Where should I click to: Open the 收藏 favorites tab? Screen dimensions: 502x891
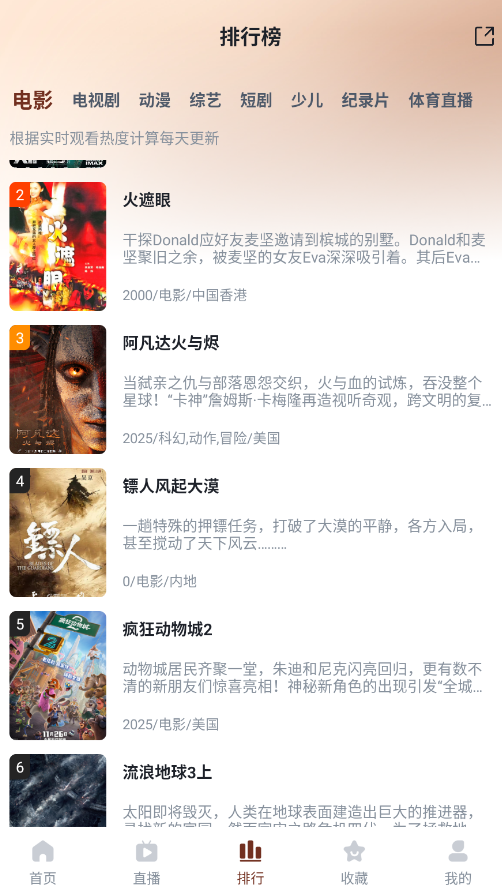354,862
